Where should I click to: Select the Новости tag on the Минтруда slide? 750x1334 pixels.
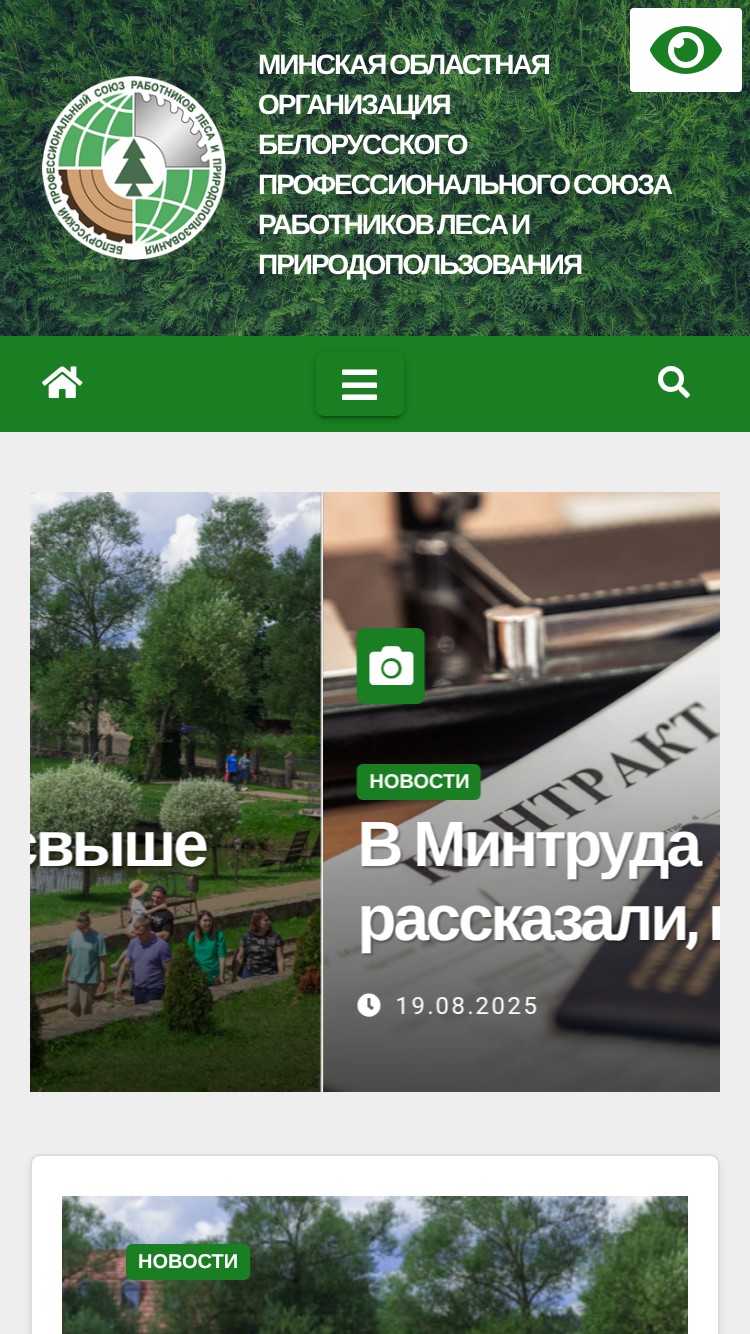point(419,782)
